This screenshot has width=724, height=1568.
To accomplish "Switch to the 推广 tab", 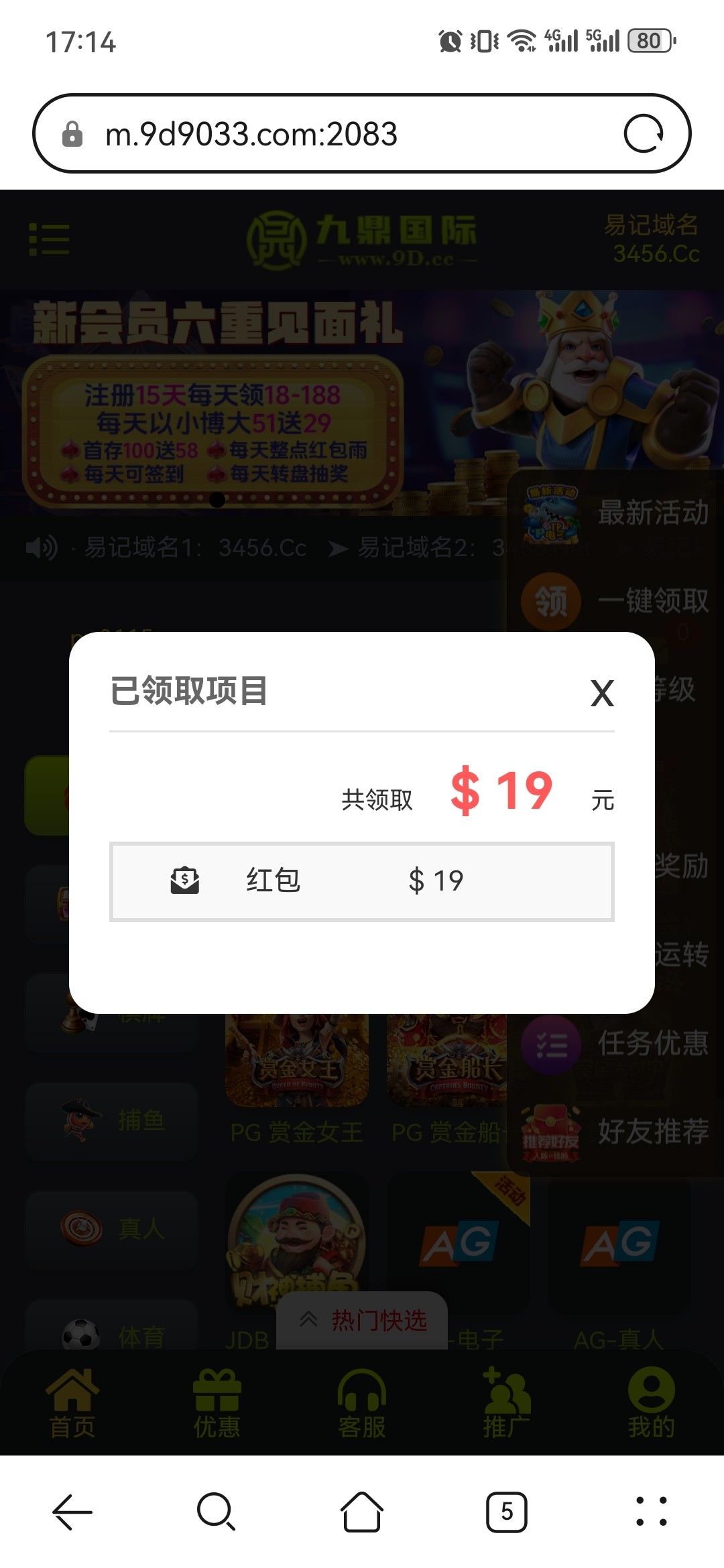I will click(507, 1403).
